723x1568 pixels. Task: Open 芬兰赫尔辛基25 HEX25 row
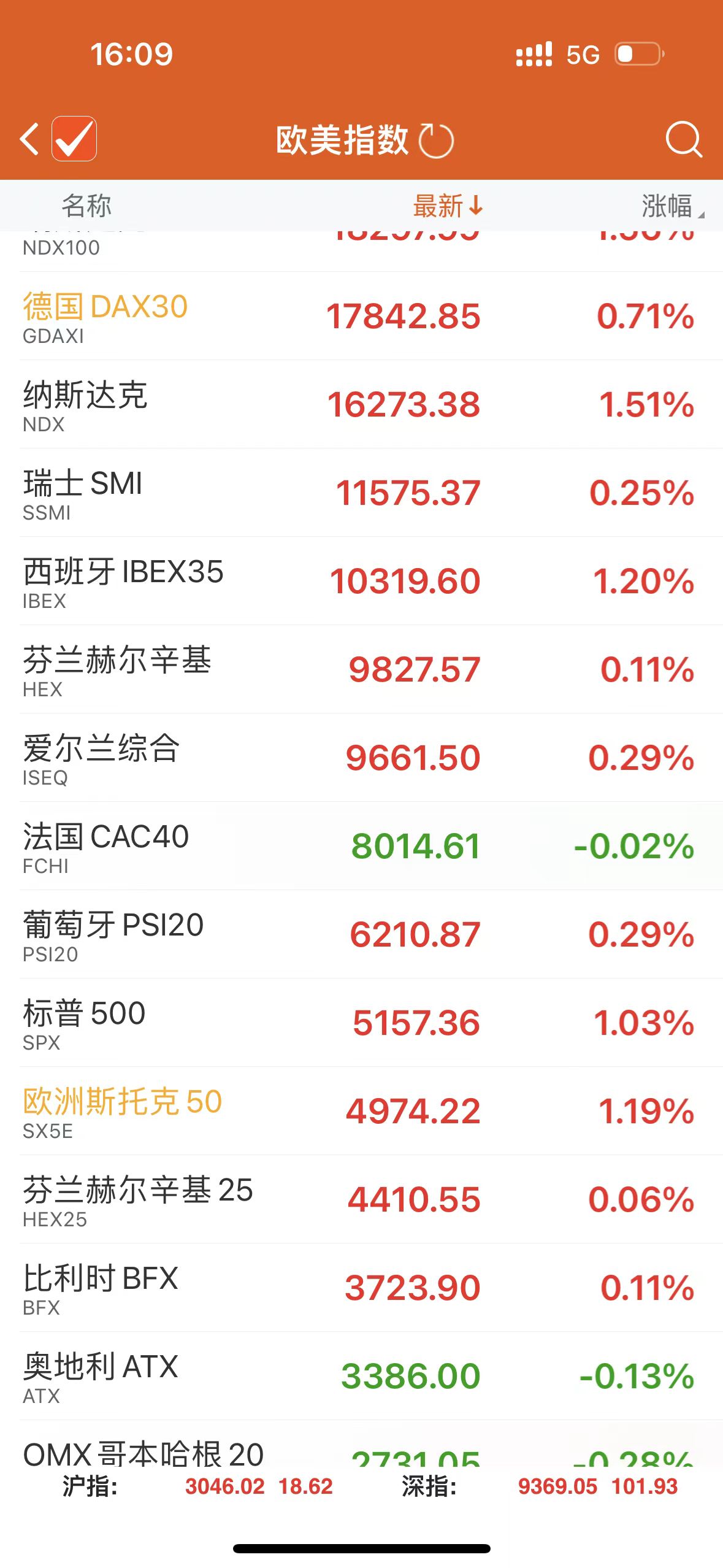click(362, 1200)
